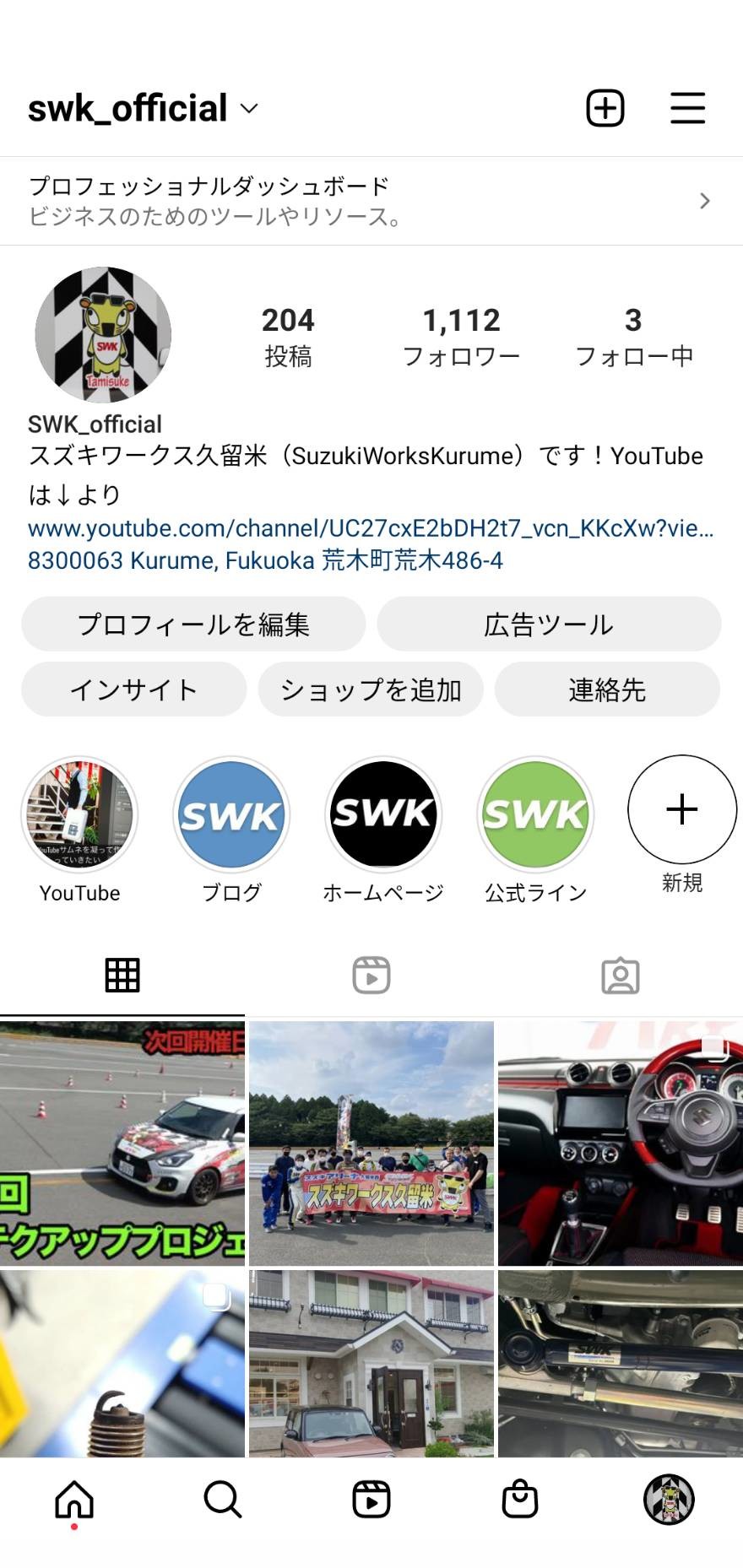
Task: View the ホームページ story highlight
Action: pos(383,814)
